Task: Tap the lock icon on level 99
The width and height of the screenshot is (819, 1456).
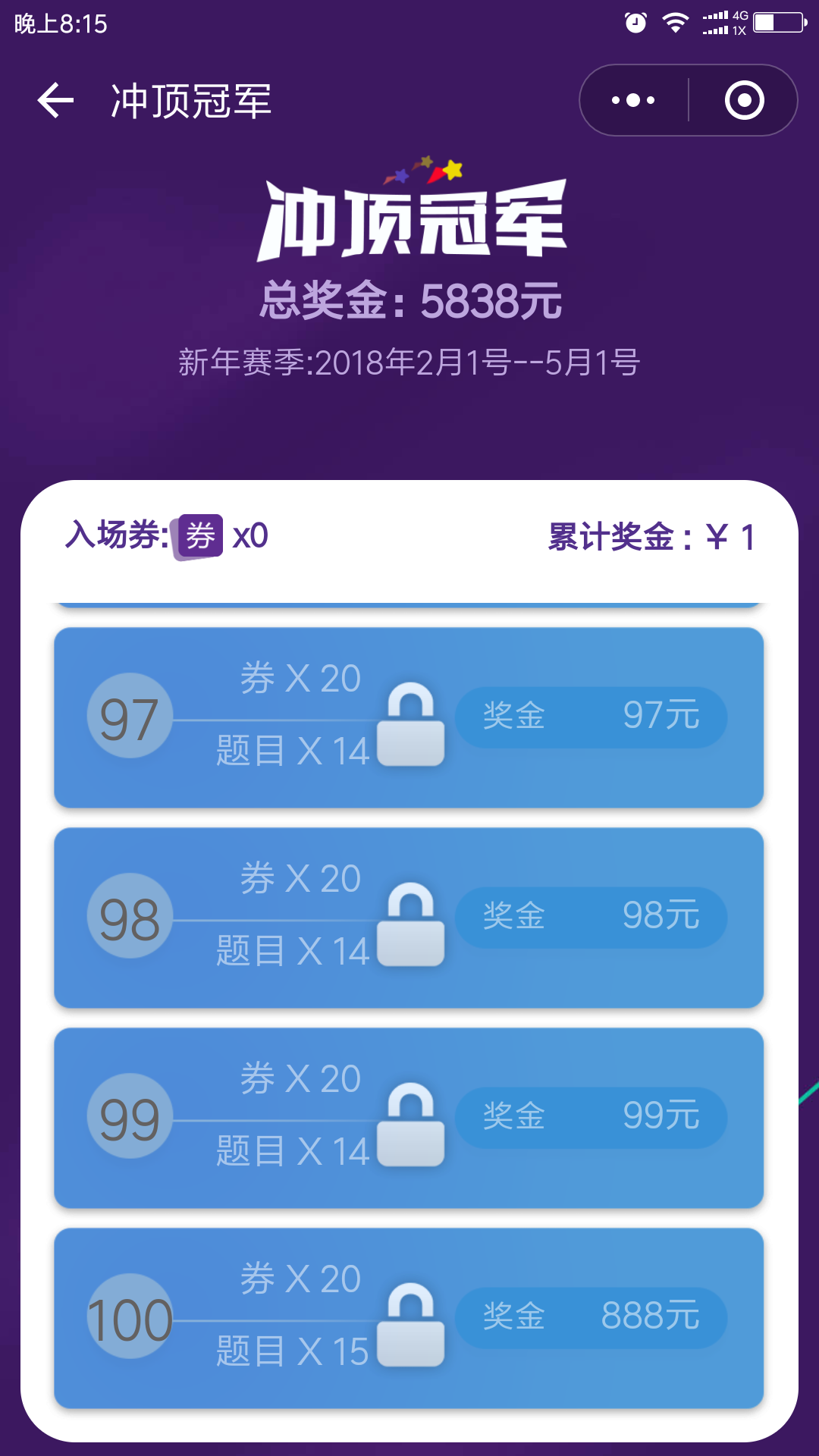Action: coord(412,1122)
